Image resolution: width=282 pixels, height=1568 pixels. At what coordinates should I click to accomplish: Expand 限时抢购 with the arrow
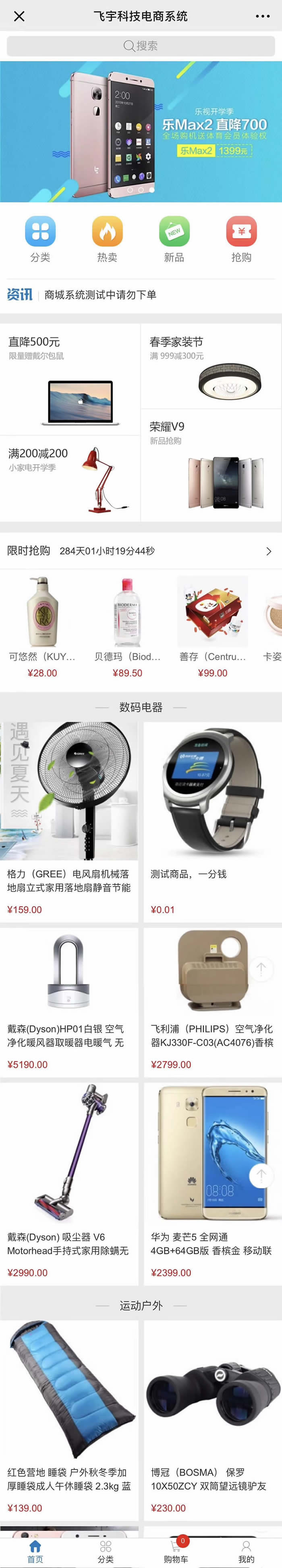click(x=269, y=552)
